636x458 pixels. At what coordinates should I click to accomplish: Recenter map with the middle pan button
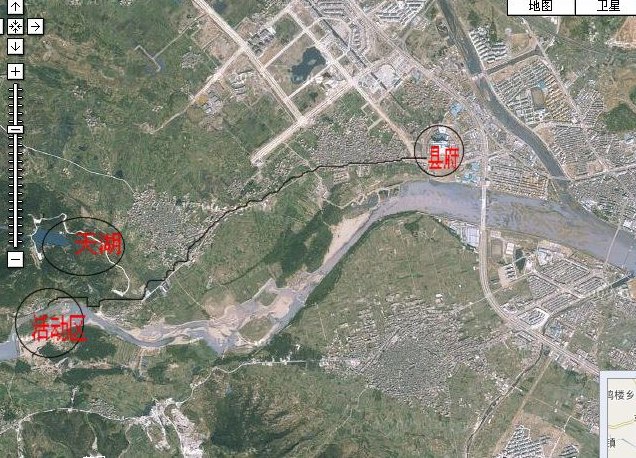coord(16,26)
